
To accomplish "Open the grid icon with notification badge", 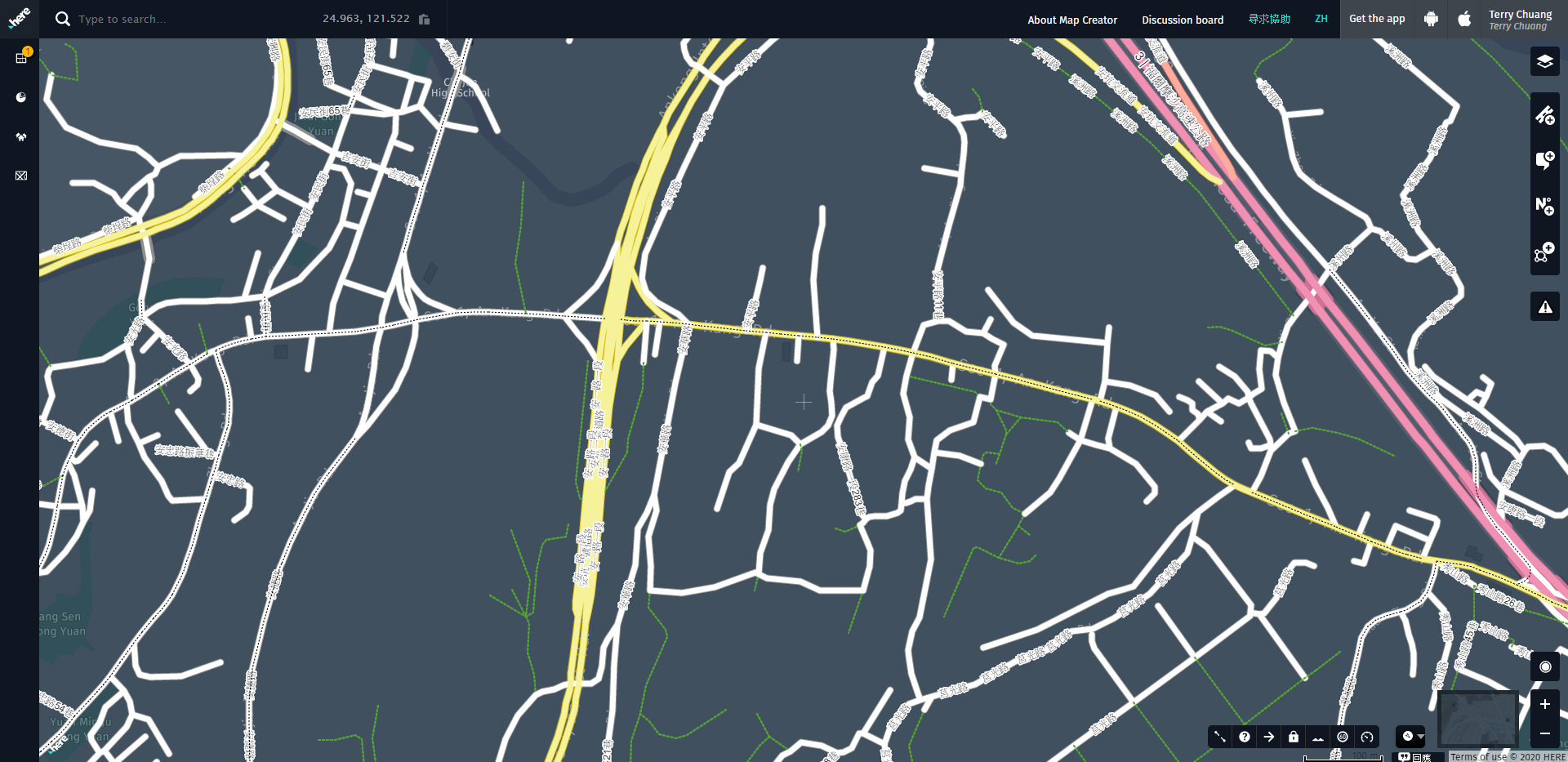I will click(21, 58).
